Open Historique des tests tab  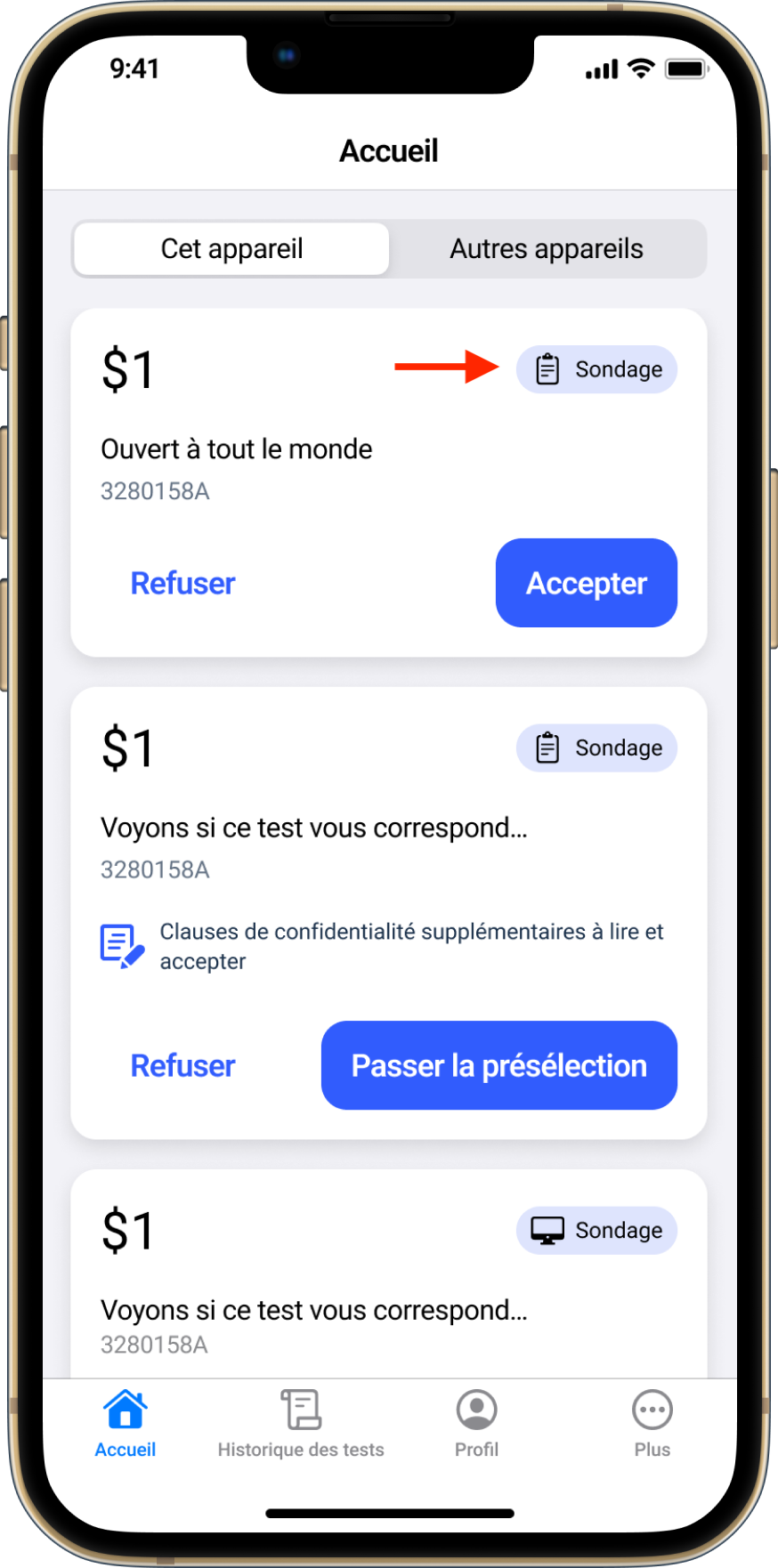pos(301,1424)
